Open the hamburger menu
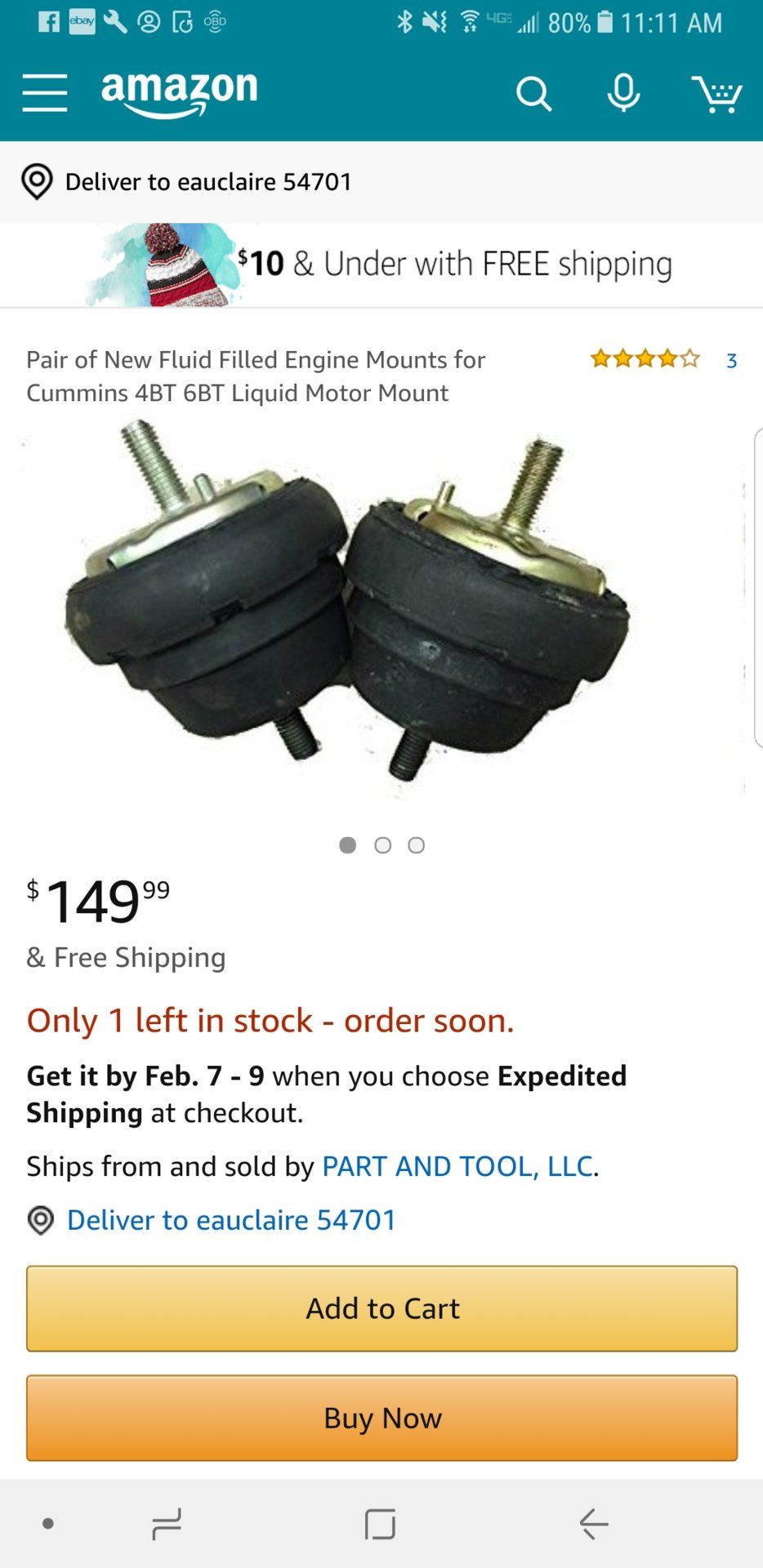The width and height of the screenshot is (763, 1568). [x=45, y=92]
